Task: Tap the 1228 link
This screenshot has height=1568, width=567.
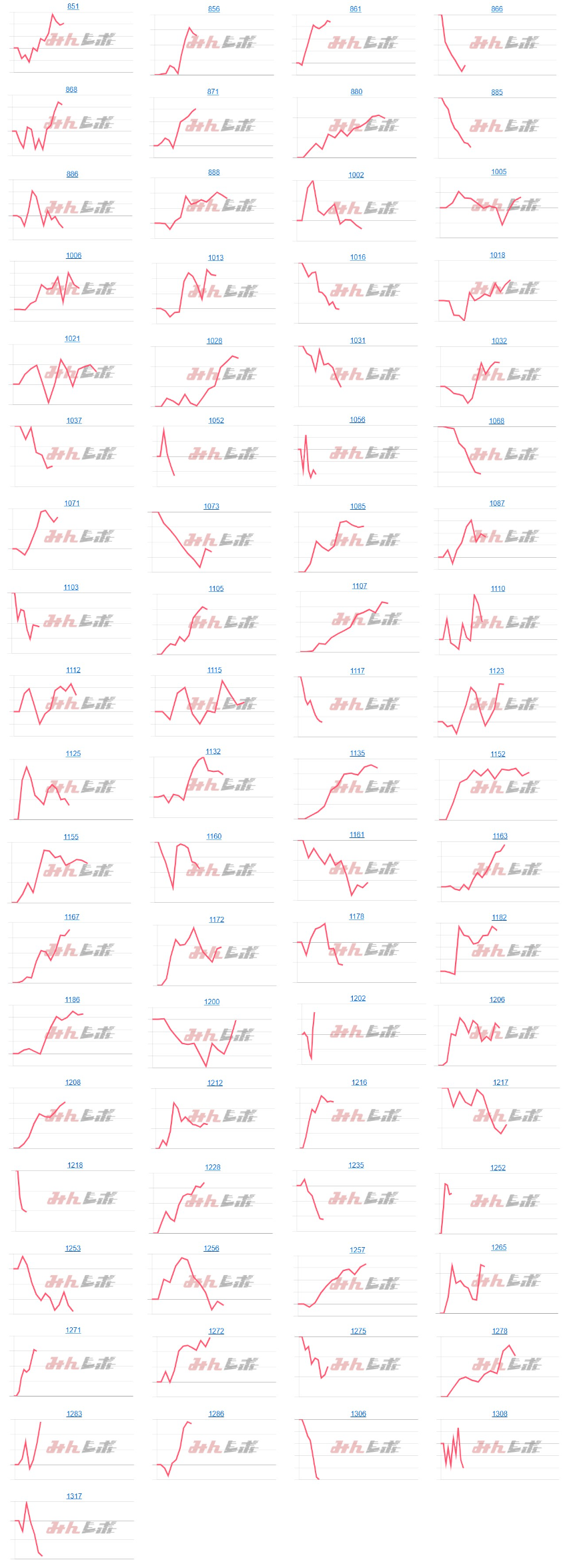Action: pyautogui.click(x=213, y=1168)
